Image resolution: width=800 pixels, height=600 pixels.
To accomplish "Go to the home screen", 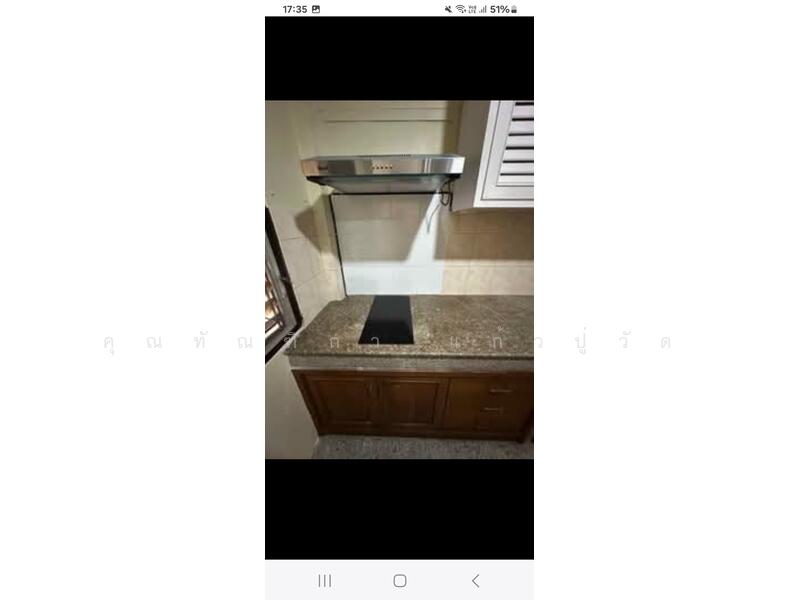I will (400, 581).
